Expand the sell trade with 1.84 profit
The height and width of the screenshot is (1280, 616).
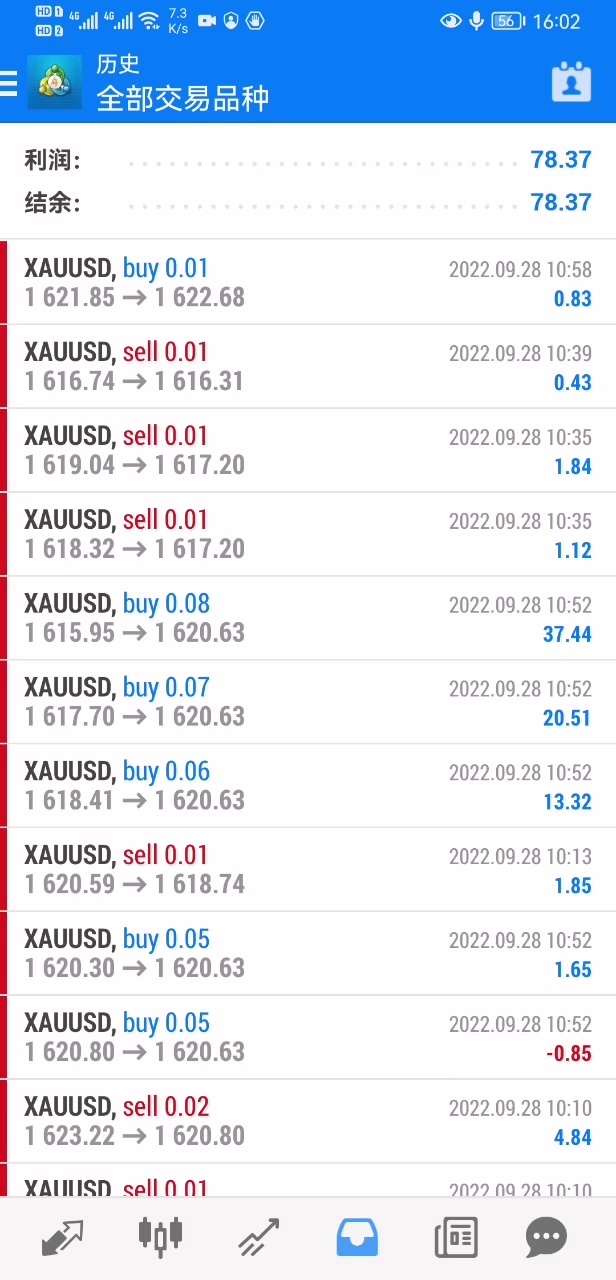[x=308, y=450]
